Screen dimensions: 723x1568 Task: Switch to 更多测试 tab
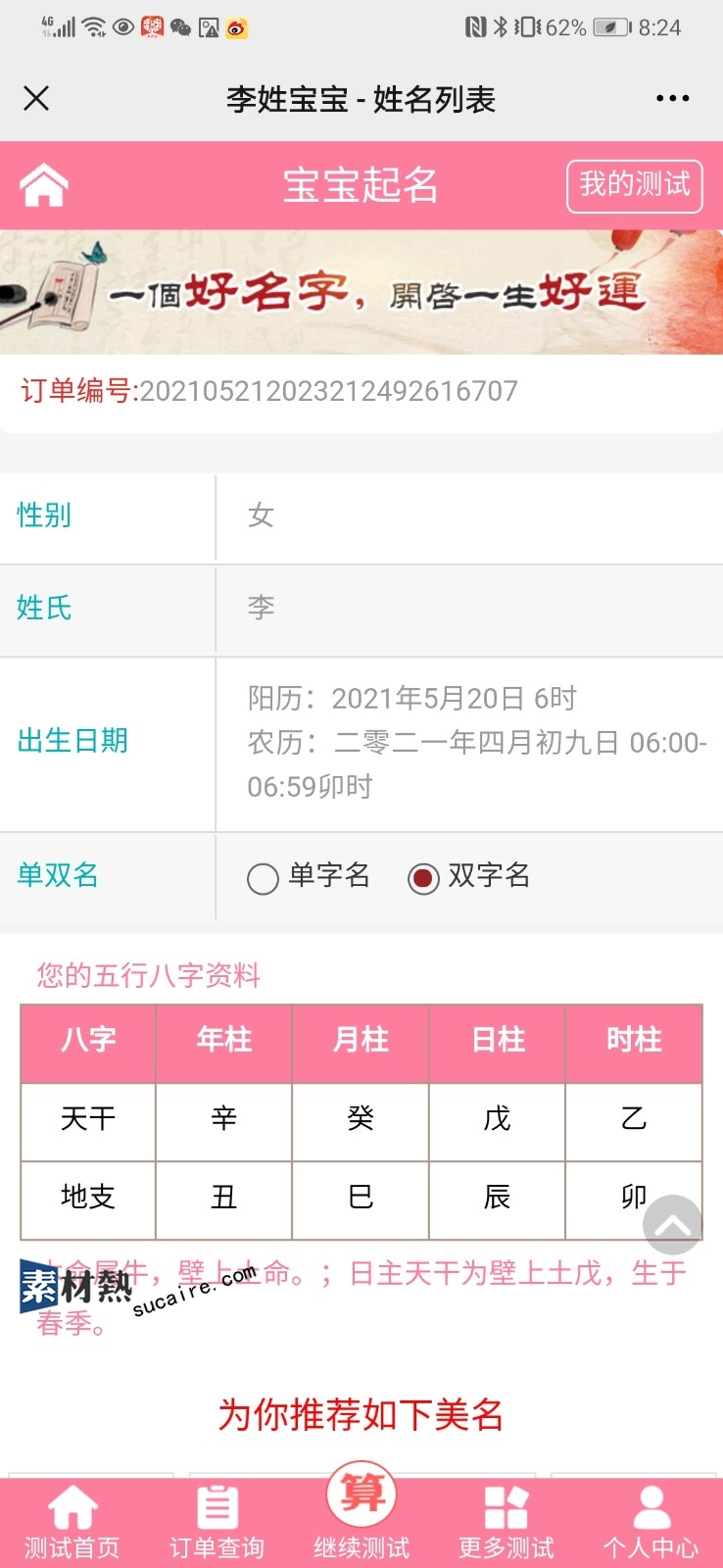click(506, 1523)
